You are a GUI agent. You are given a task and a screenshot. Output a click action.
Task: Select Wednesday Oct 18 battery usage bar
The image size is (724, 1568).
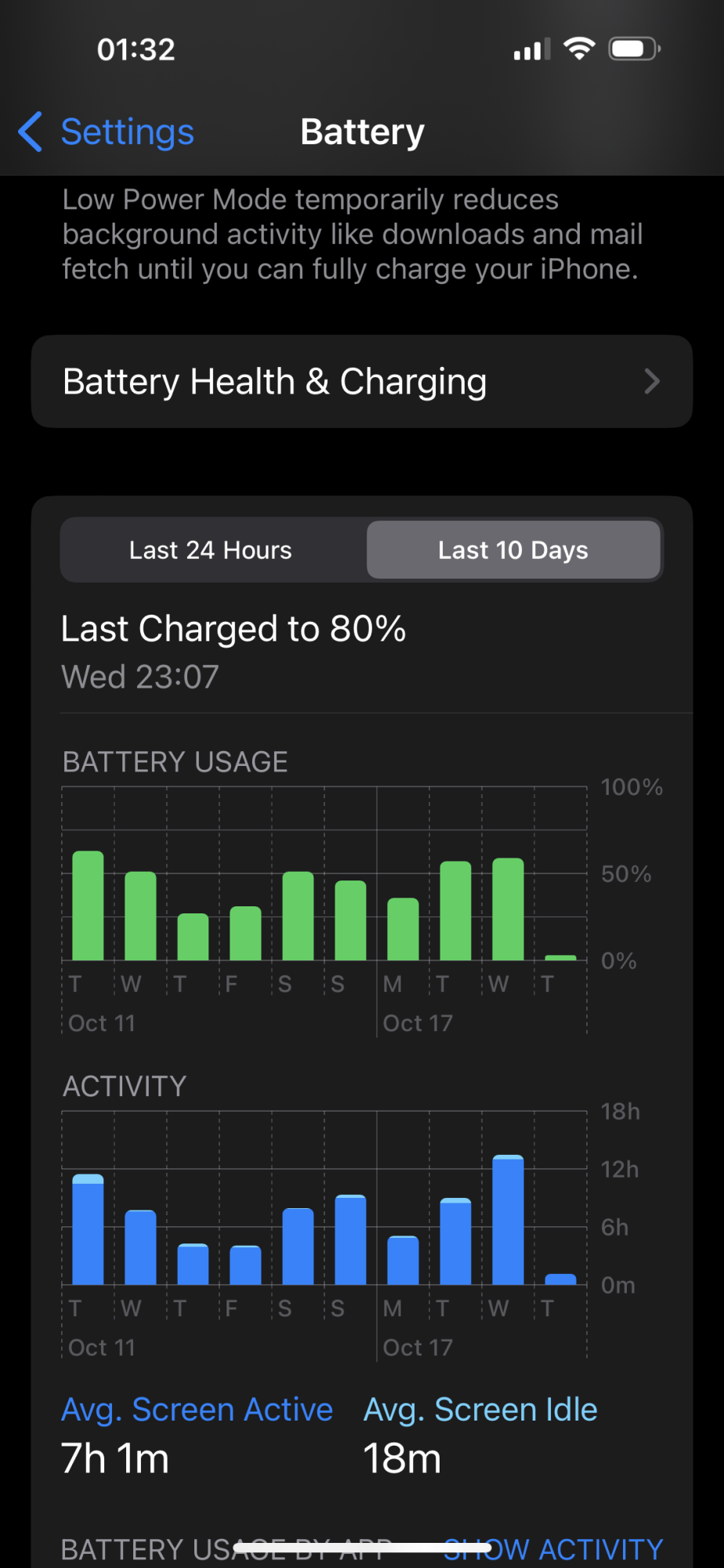coord(508,909)
